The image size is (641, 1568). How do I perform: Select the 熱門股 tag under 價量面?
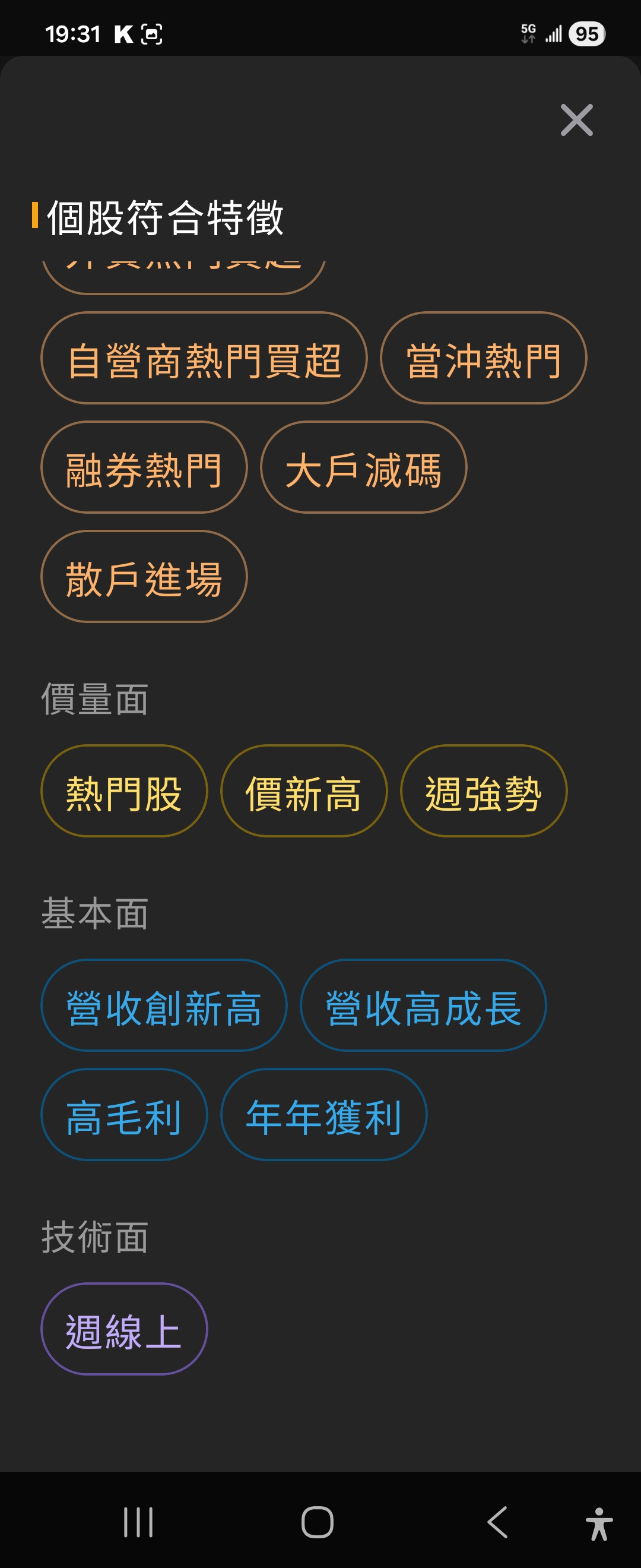click(123, 791)
